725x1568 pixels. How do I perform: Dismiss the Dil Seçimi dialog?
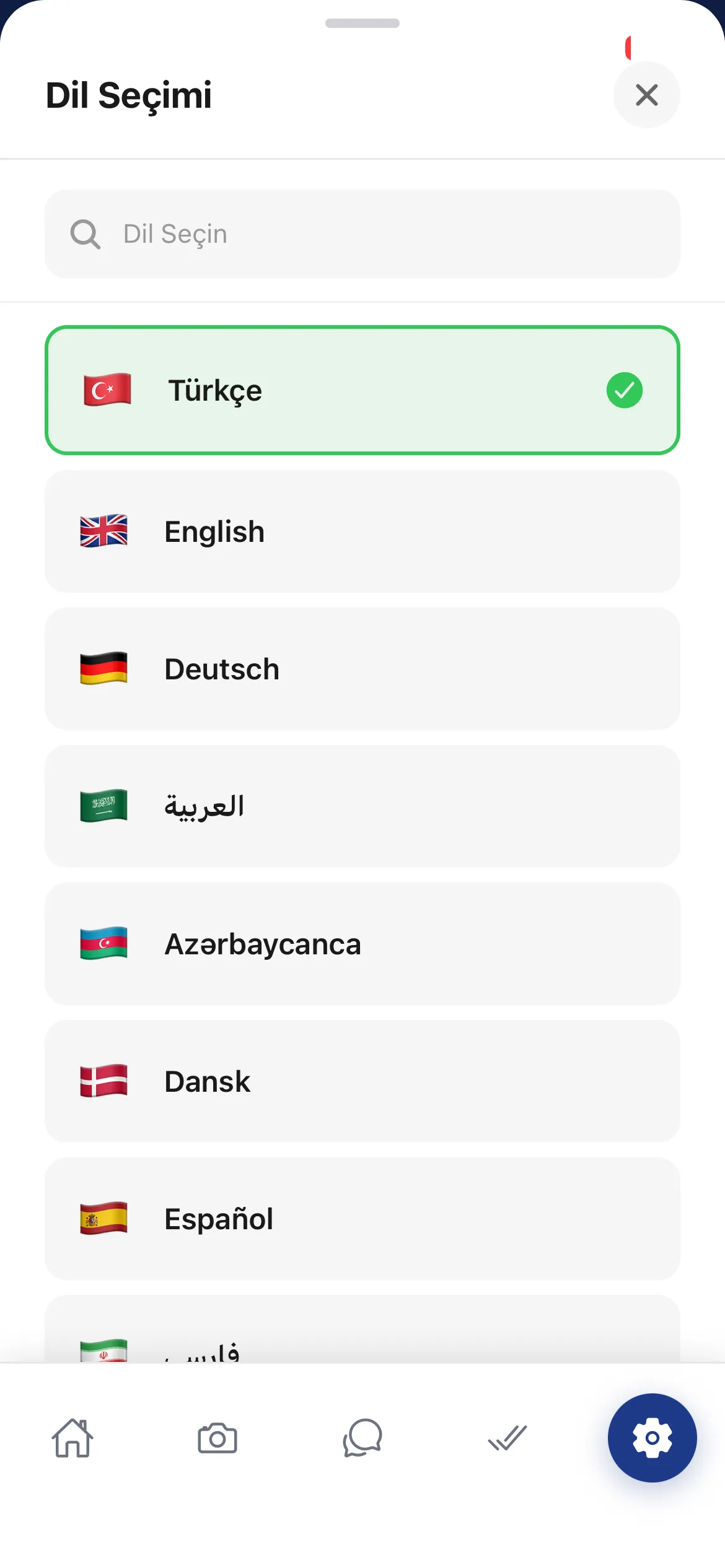[646, 95]
